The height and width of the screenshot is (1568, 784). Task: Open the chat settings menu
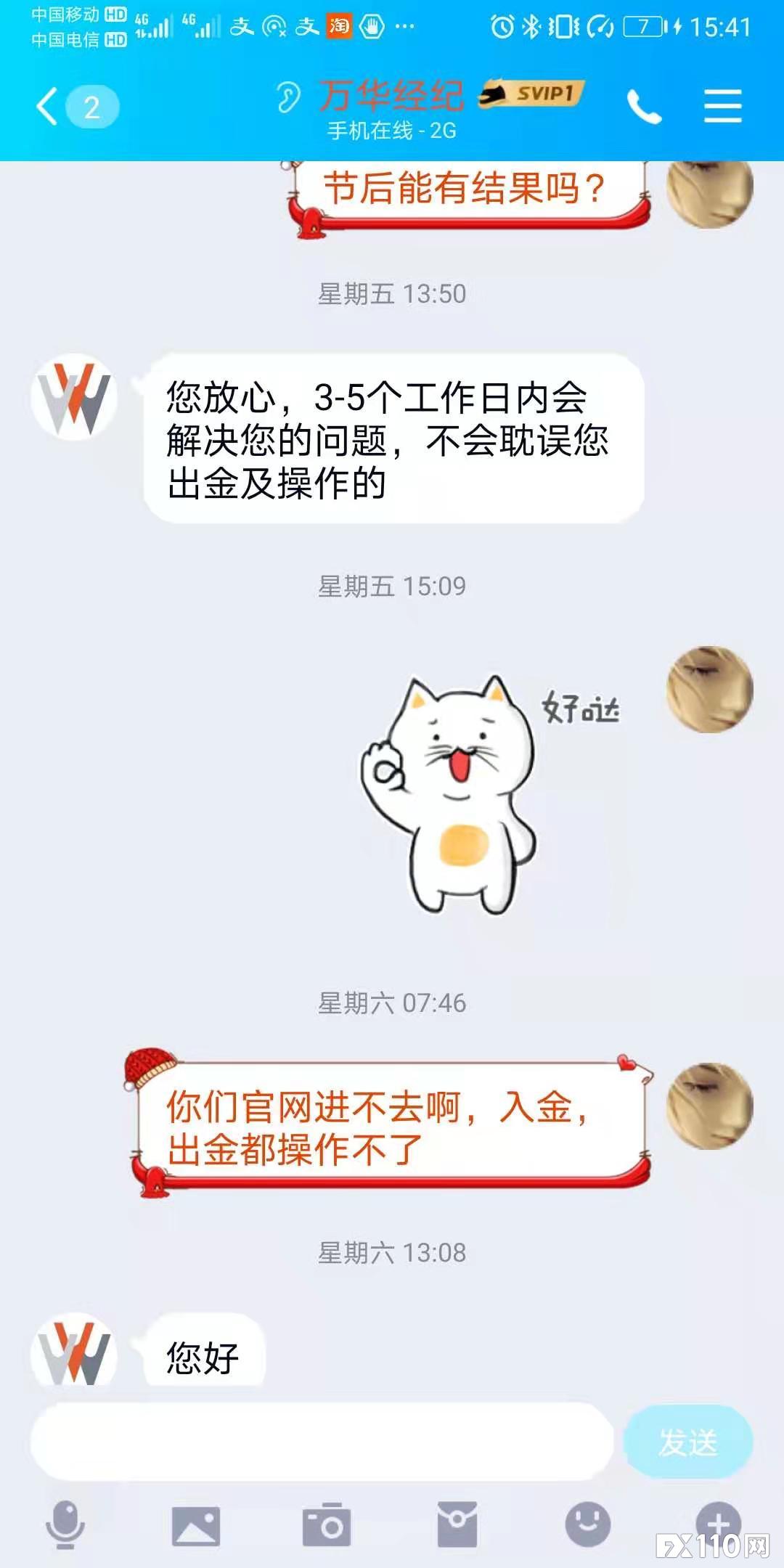click(x=722, y=107)
